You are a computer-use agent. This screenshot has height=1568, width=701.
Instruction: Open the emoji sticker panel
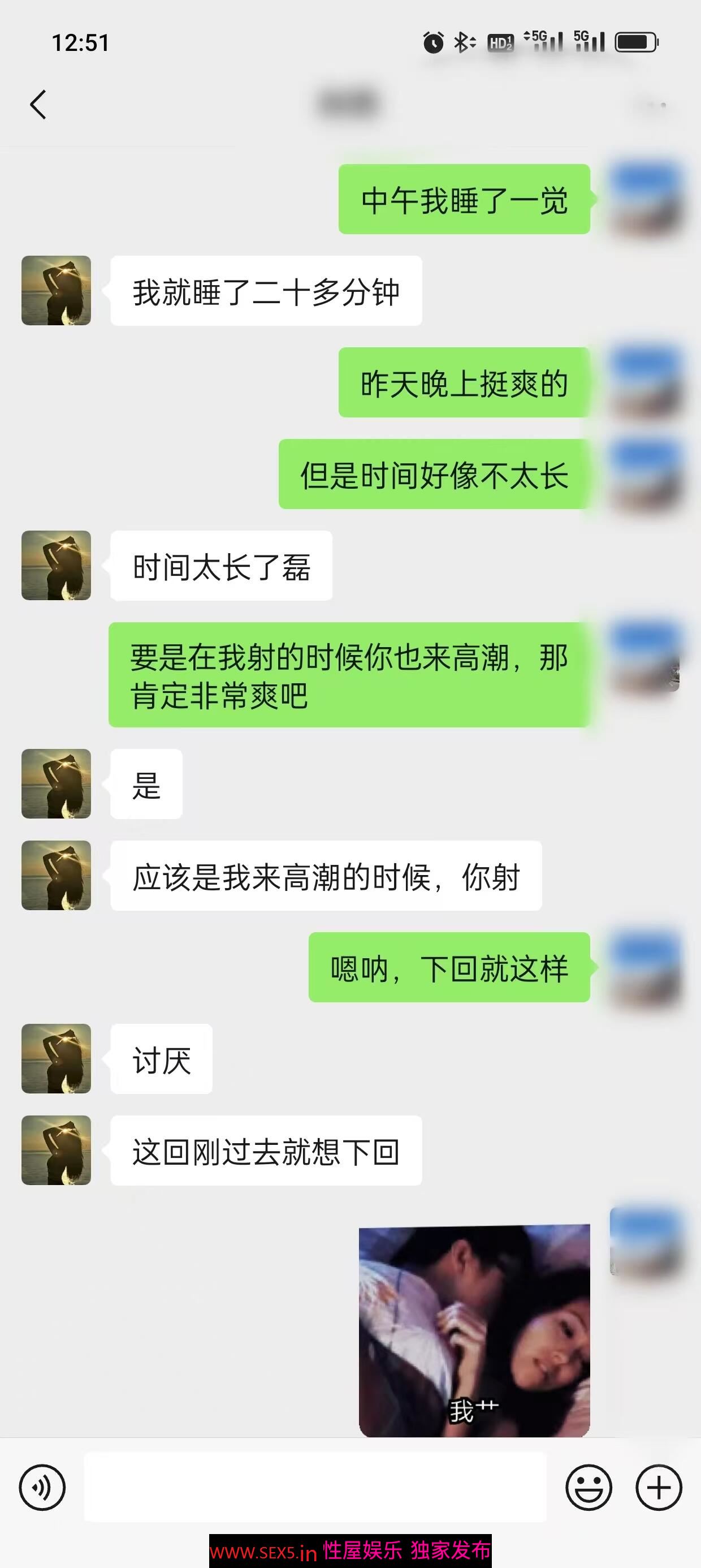pos(589,1488)
